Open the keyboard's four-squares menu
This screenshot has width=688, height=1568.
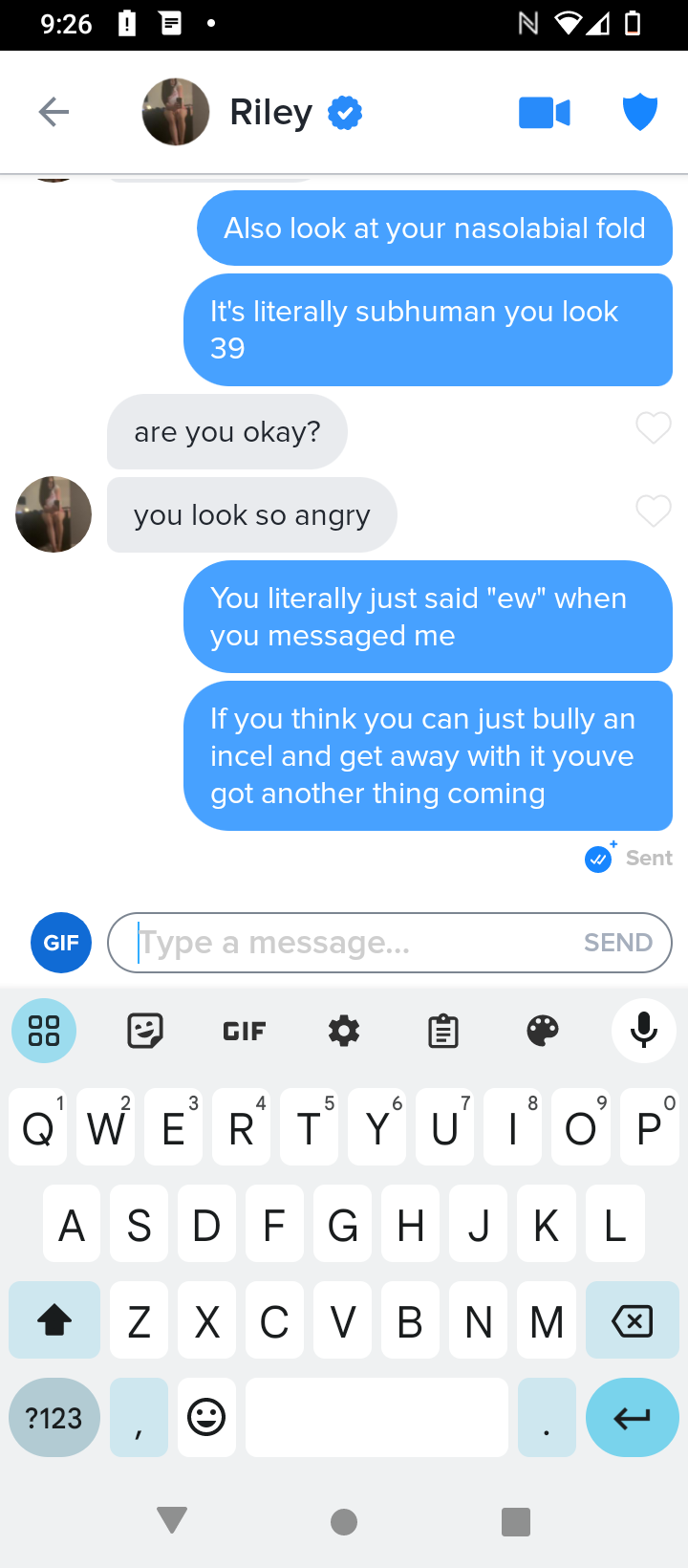(44, 1031)
